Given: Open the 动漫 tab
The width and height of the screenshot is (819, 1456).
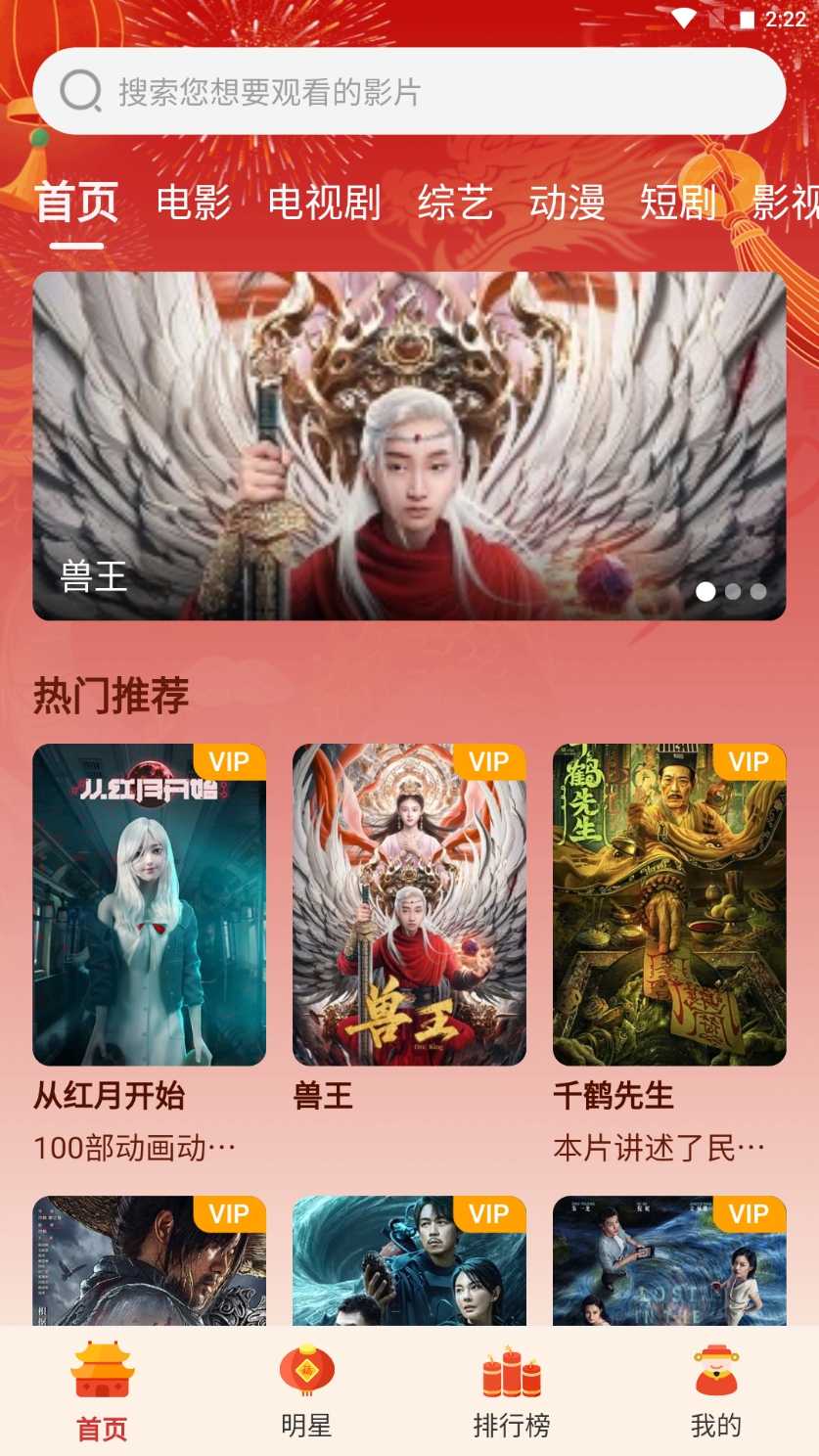Looking at the screenshot, I should click(567, 203).
